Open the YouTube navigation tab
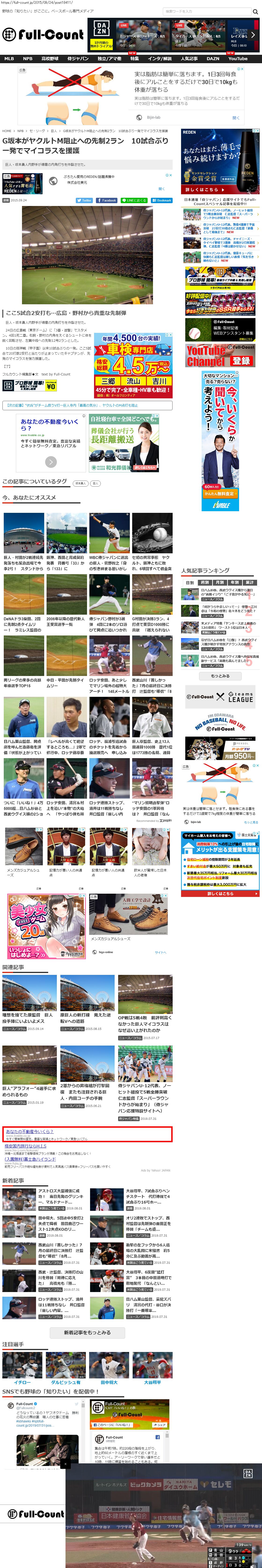 [x=238, y=59]
